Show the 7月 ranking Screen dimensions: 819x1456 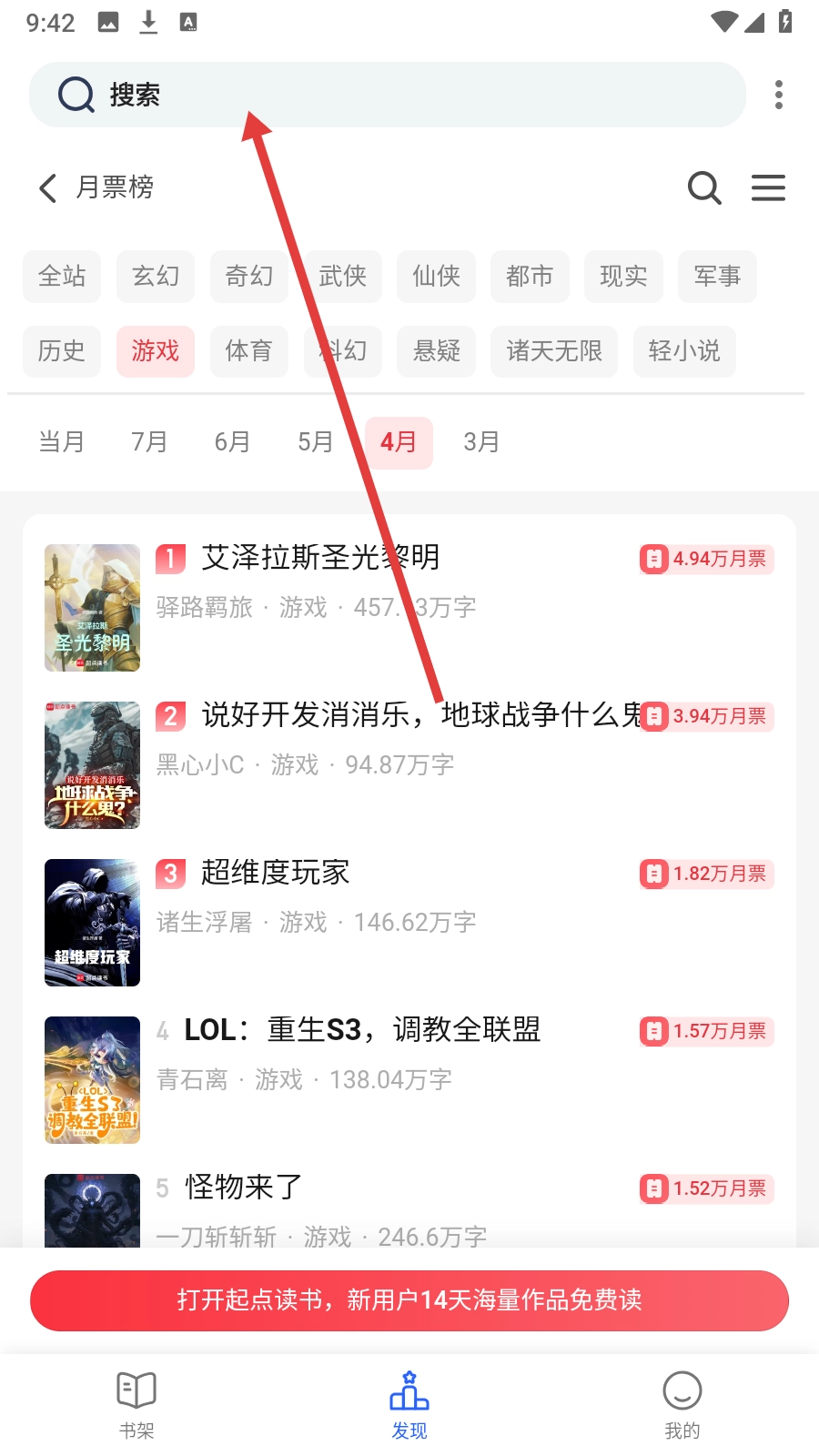(x=149, y=442)
